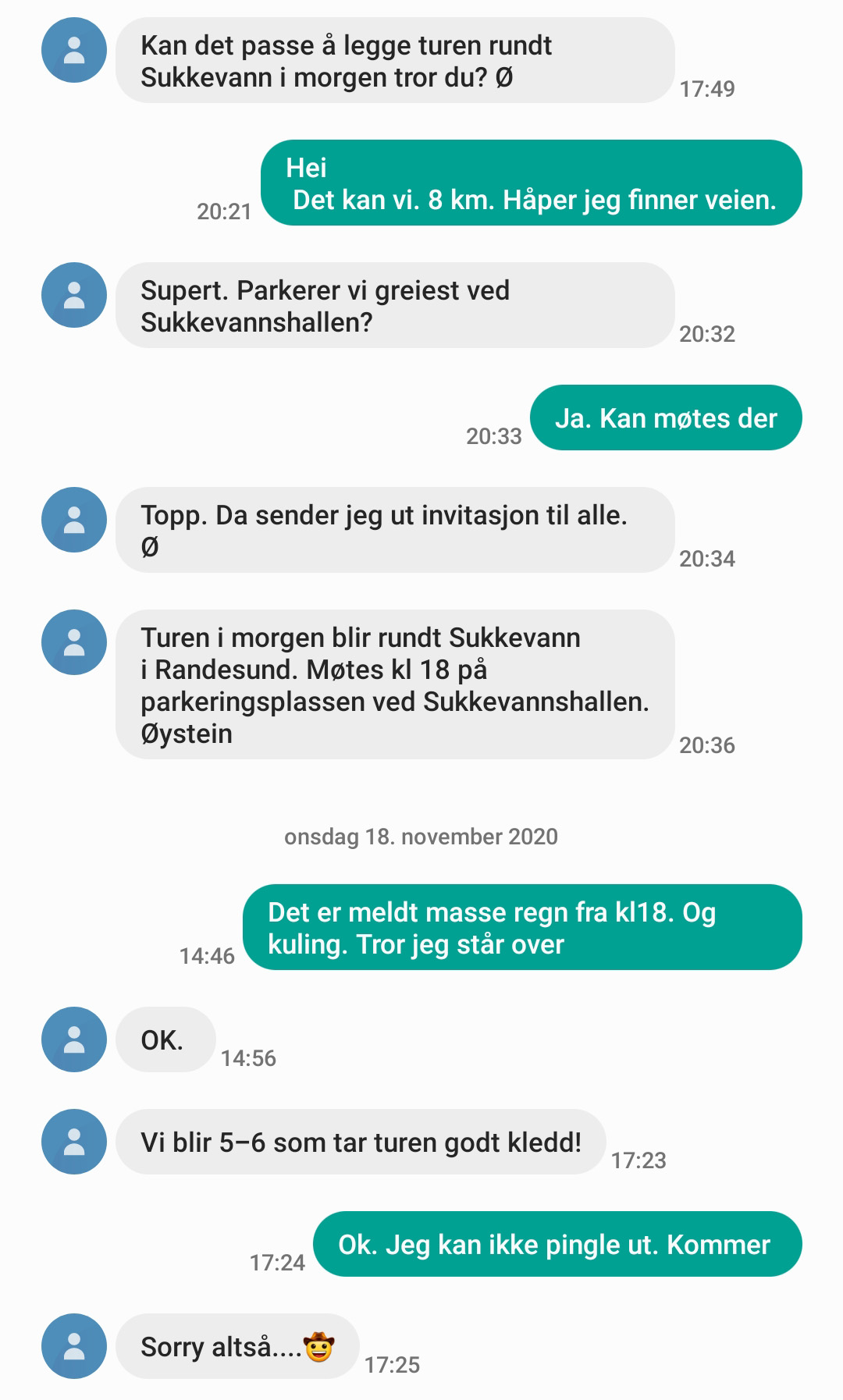Open contact avatar beside "Kan det passe" message

pos(74,50)
